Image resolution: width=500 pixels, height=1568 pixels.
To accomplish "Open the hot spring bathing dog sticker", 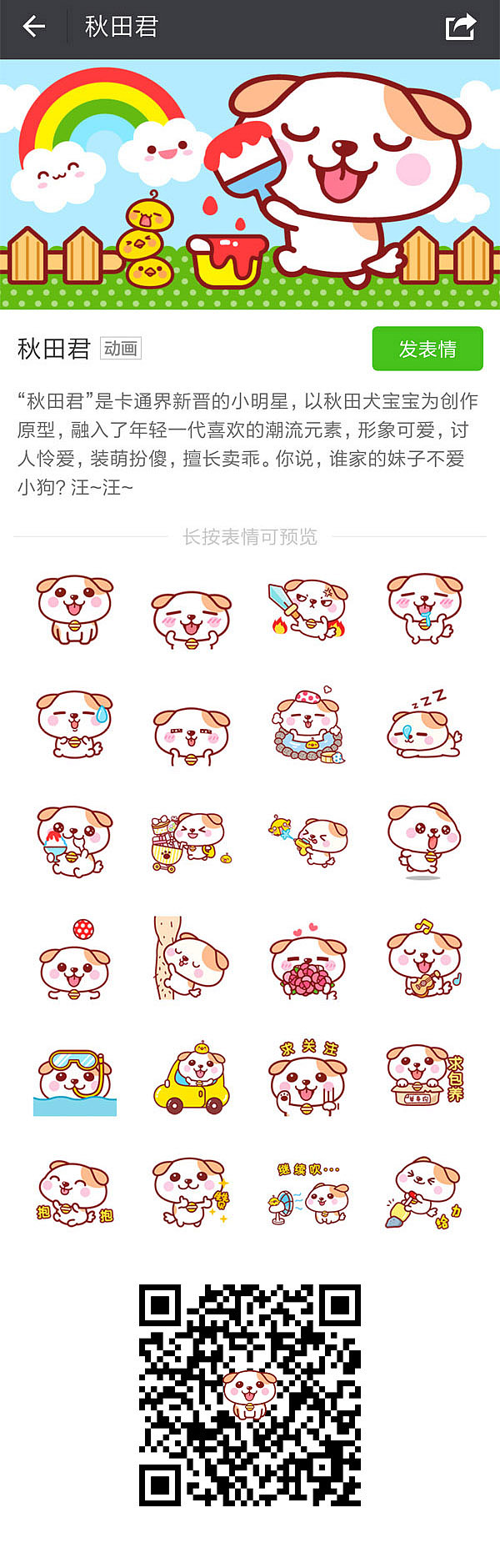I will pos(308,725).
